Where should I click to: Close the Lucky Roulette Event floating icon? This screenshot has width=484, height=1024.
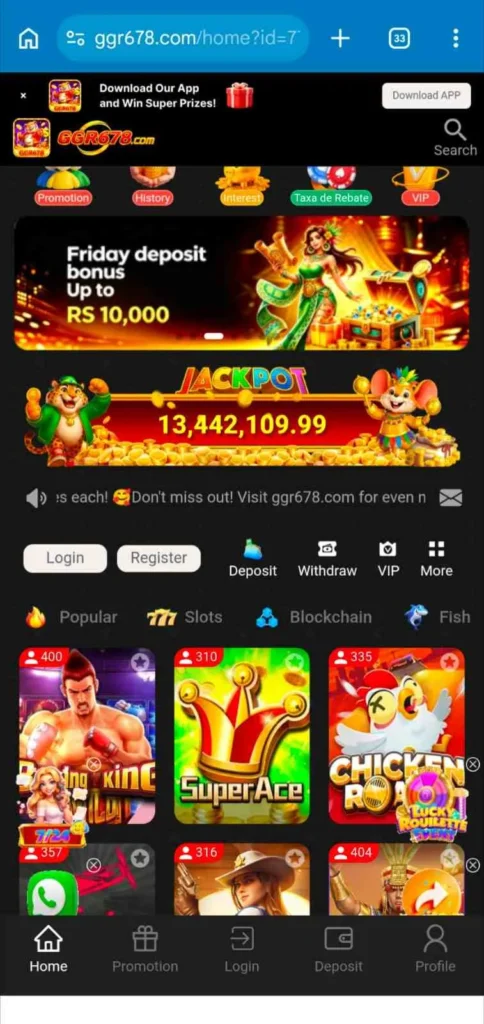point(473,765)
